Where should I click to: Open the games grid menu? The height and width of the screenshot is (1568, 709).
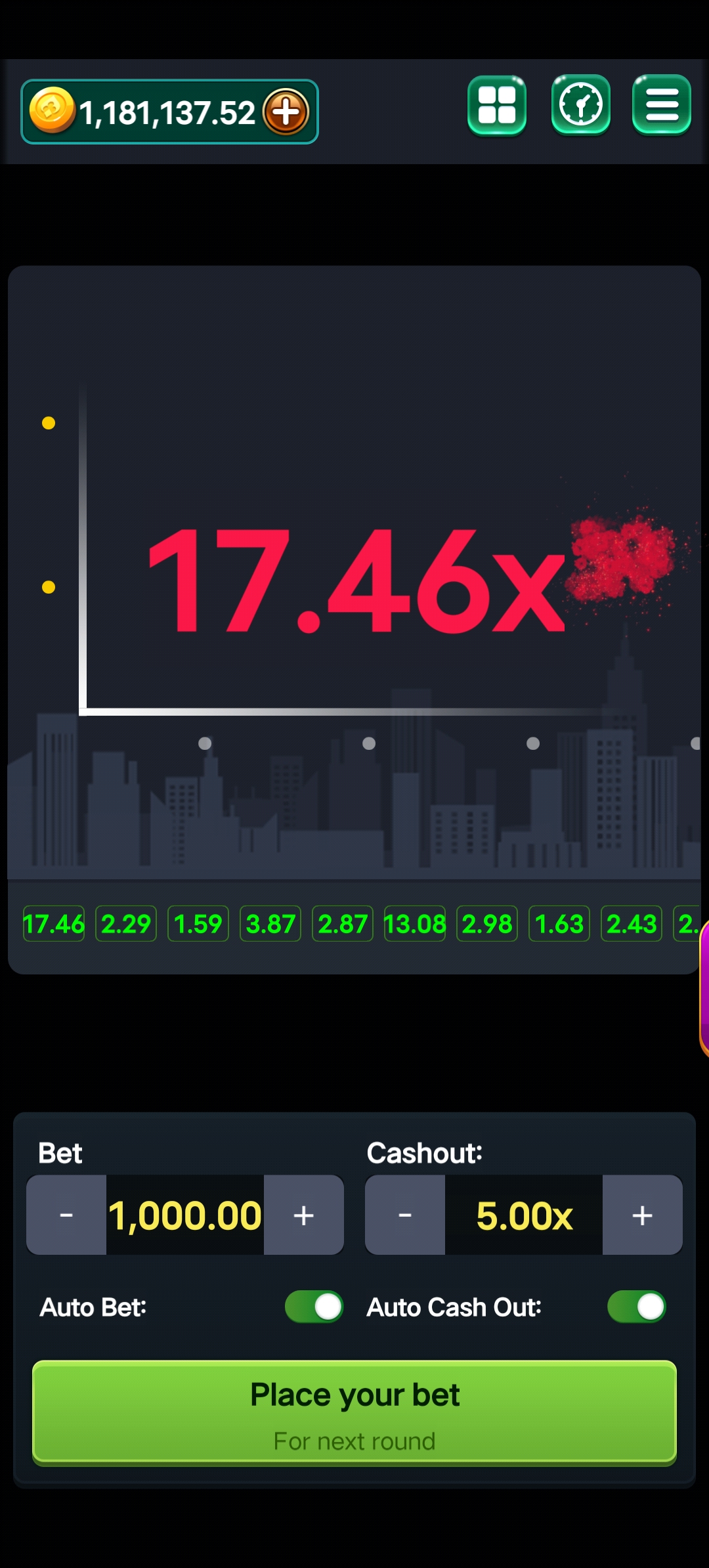[x=497, y=105]
